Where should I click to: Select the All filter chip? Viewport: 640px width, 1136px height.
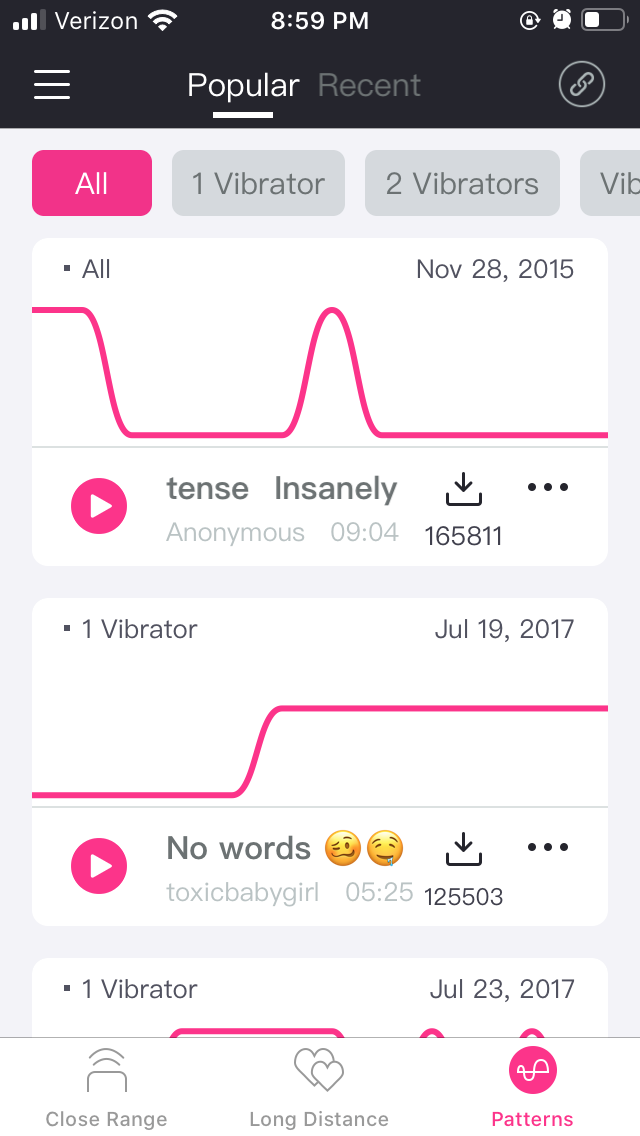pyautogui.click(x=92, y=183)
